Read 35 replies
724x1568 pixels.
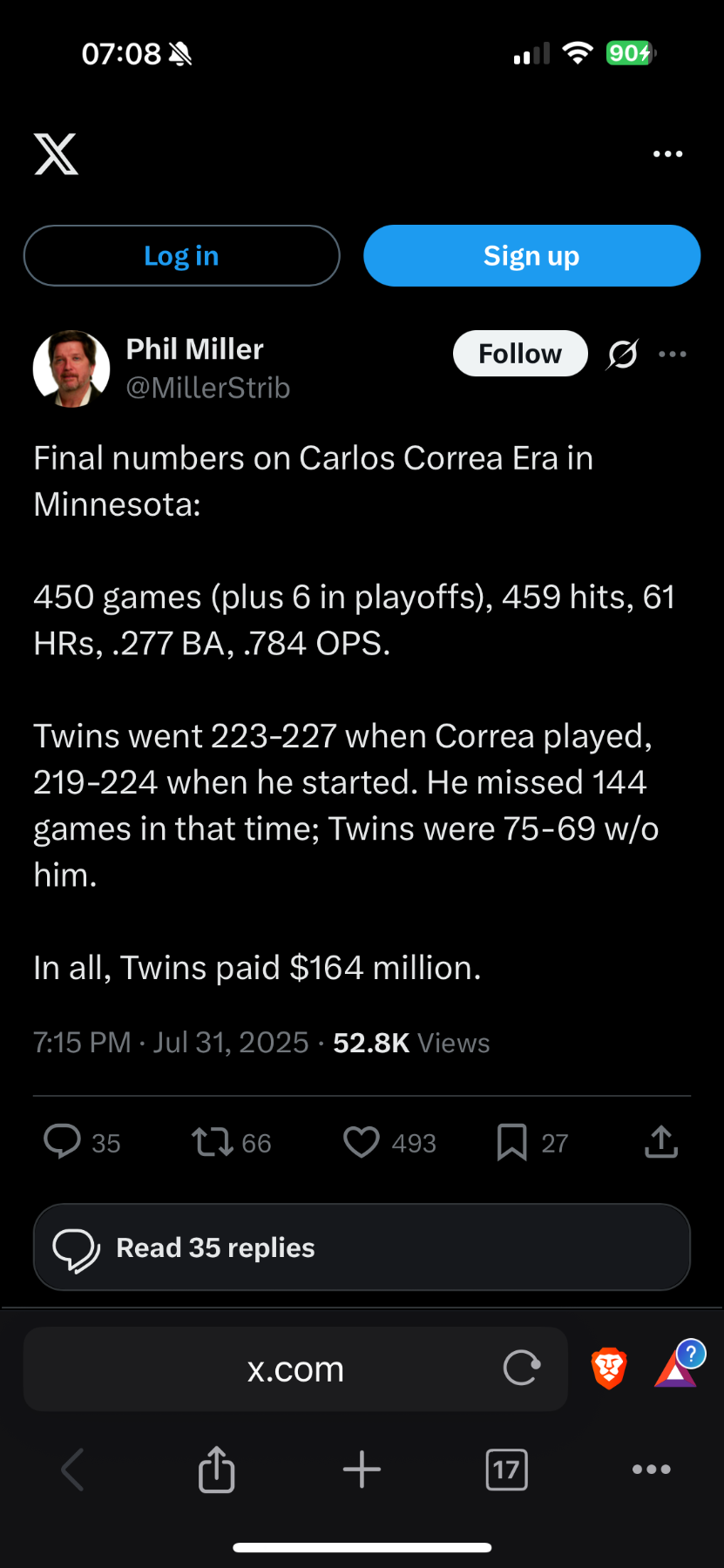coord(362,1247)
